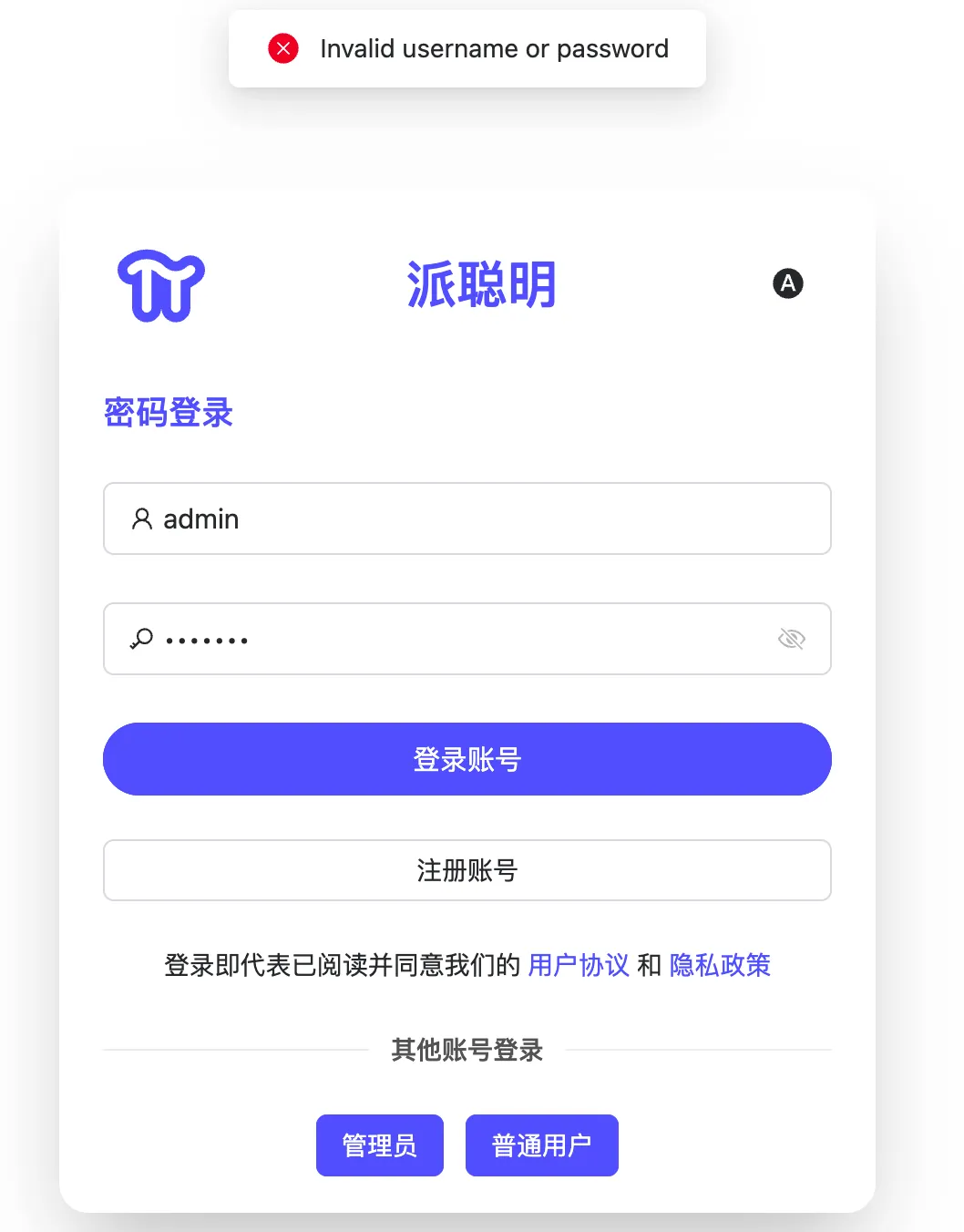Tap the 登录账号 login button
Viewport: 964px width, 1232px height.
(467, 759)
